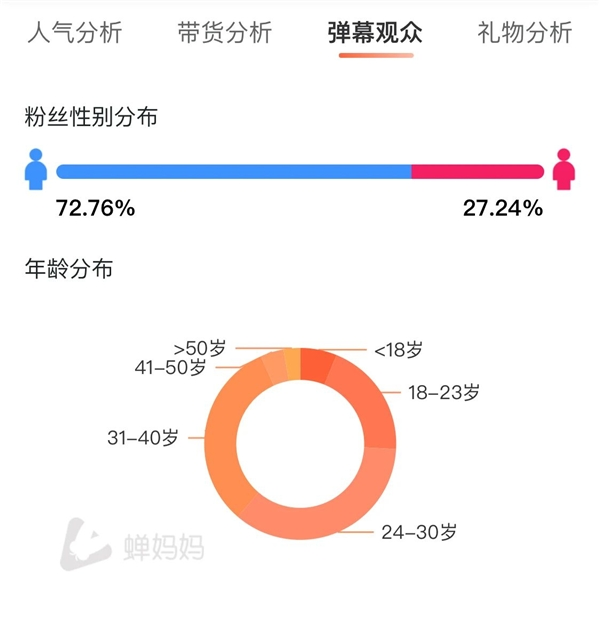
Task: Open the 带货分析 tab
Action: pyautogui.click(x=225, y=32)
